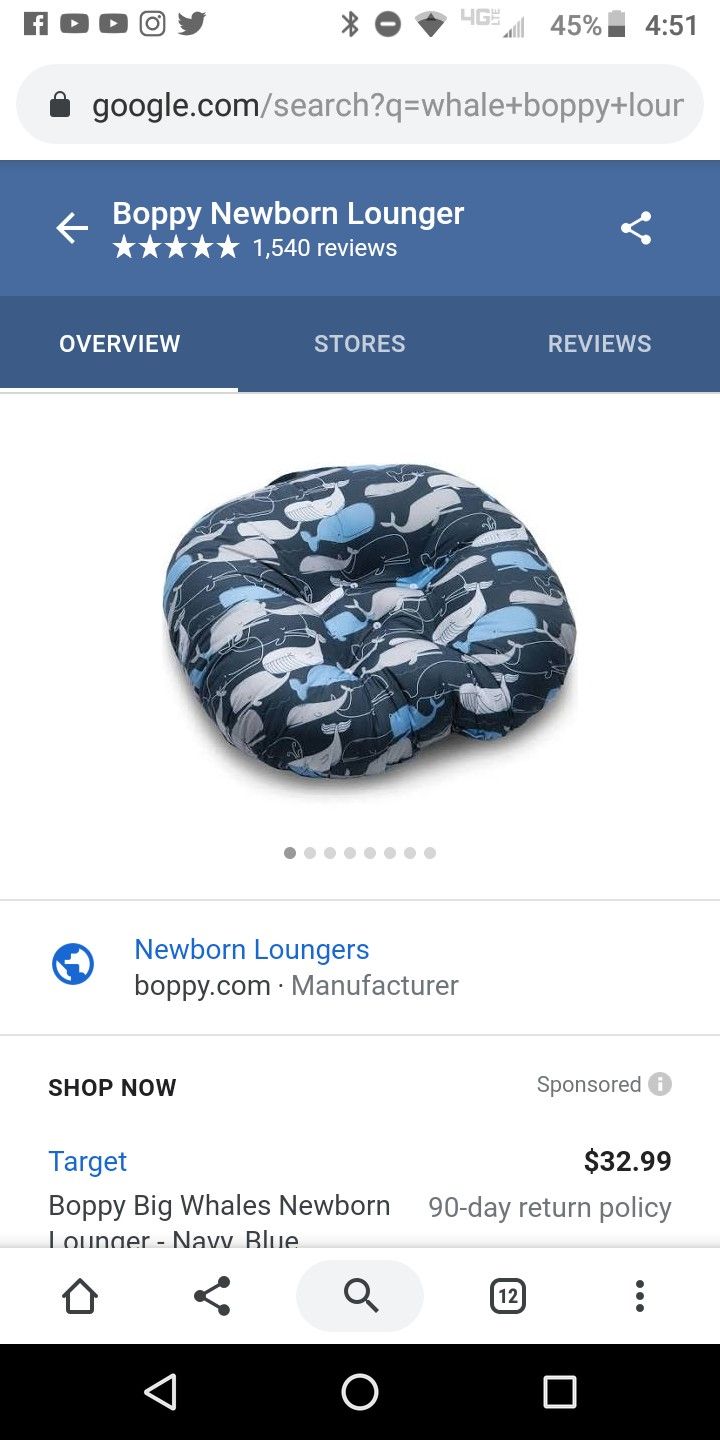720x1440 pixels.
Task: Open the browser search button
Action: coord(360,1296)
